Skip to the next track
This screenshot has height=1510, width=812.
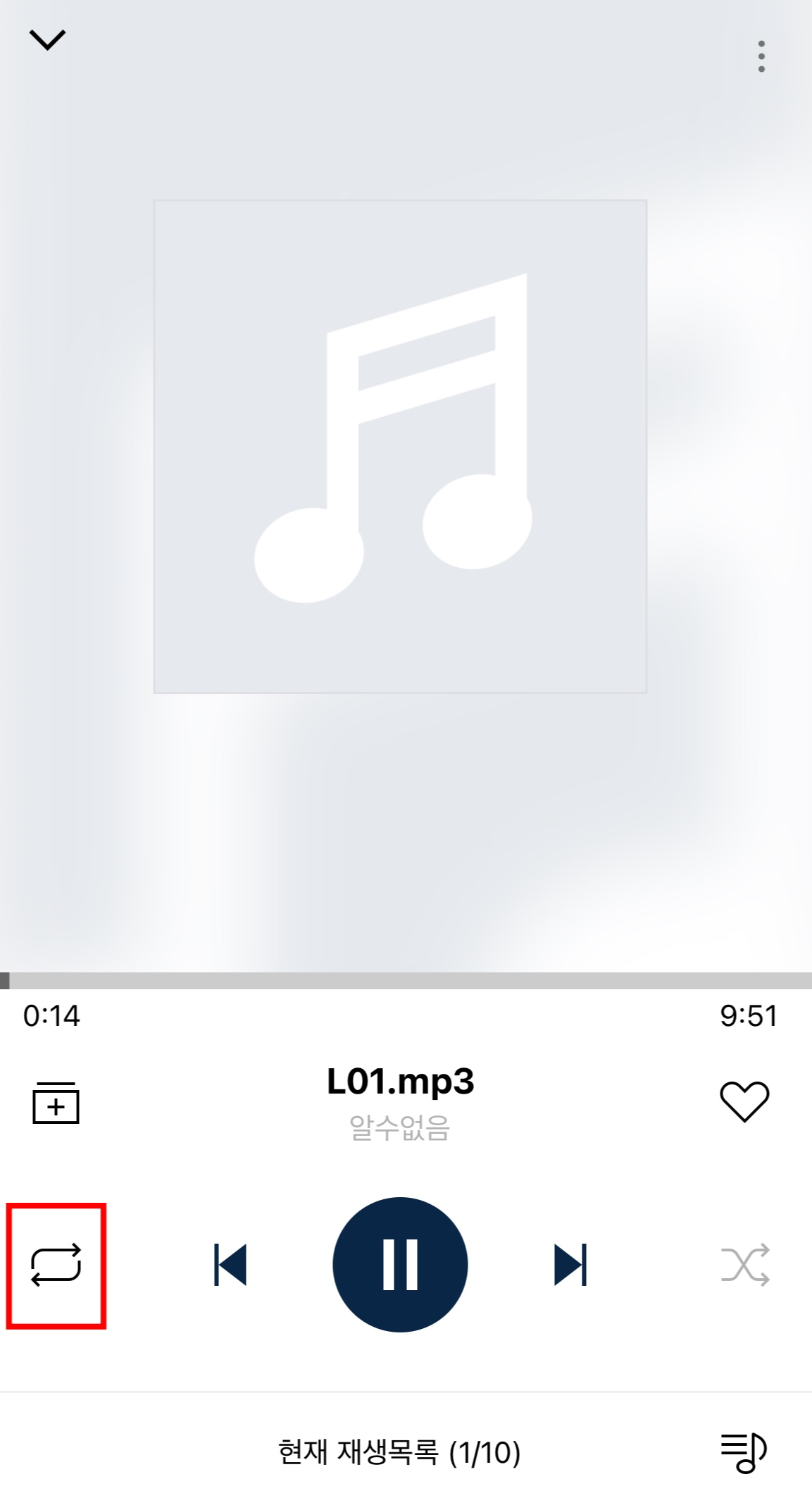coord(570,1265)
